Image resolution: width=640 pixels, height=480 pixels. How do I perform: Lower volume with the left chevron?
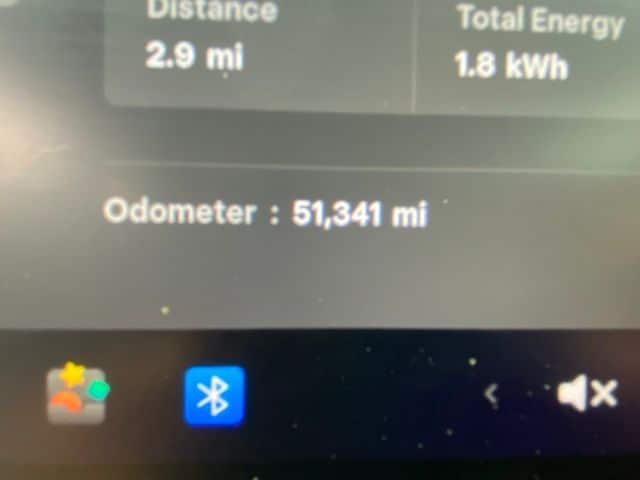491,395
